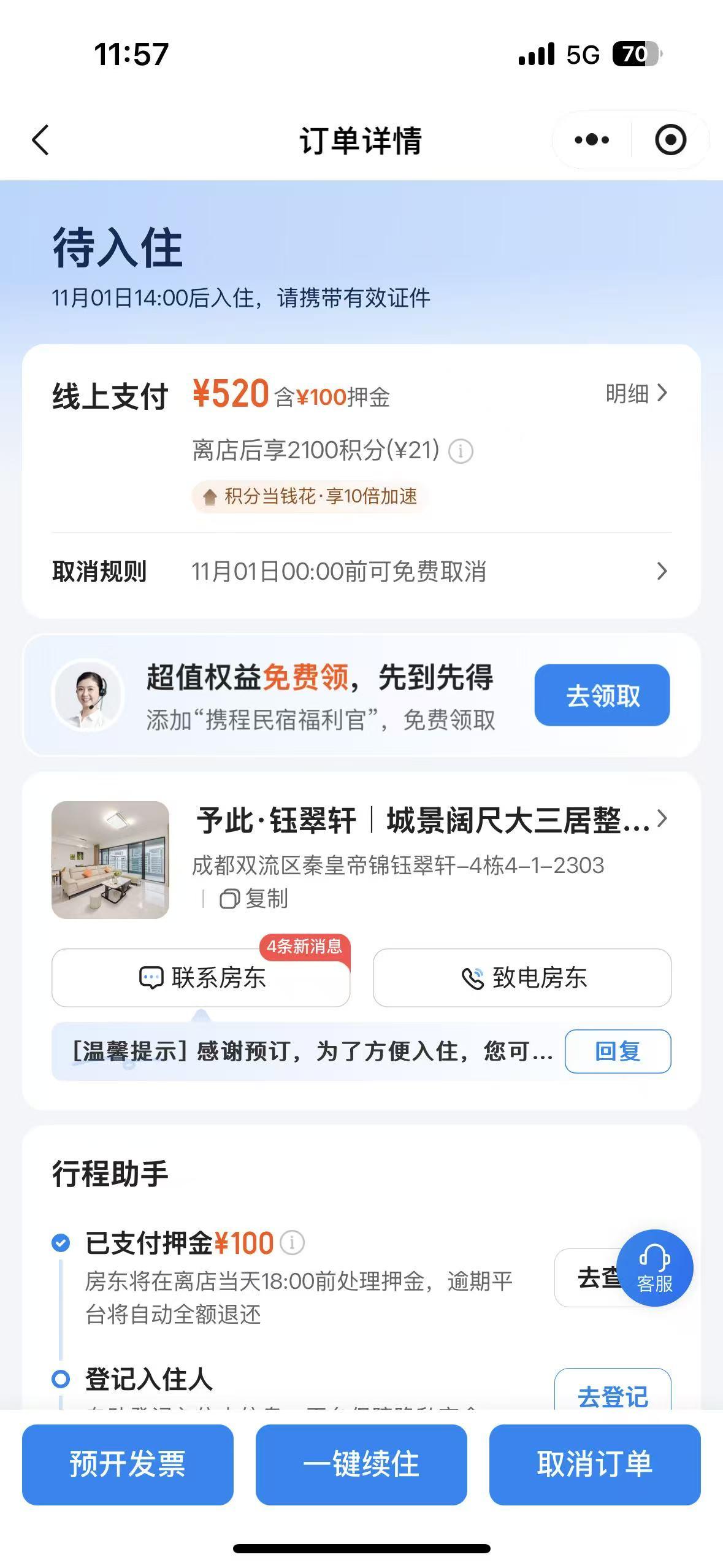Request an invoice with 预开发票

pyautogui.click(x=128, y=1464)
